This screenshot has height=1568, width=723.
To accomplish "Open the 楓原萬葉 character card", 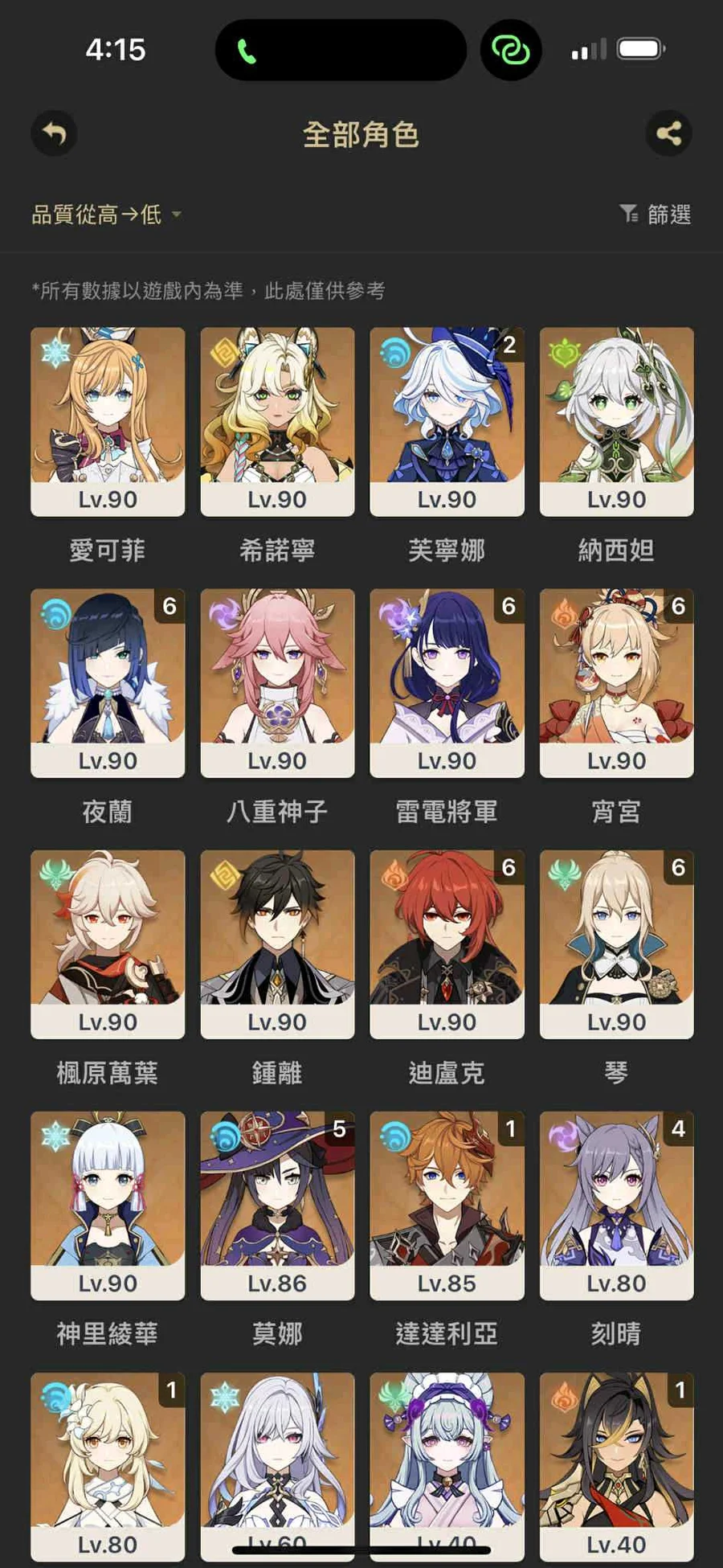I will point(108,944).
